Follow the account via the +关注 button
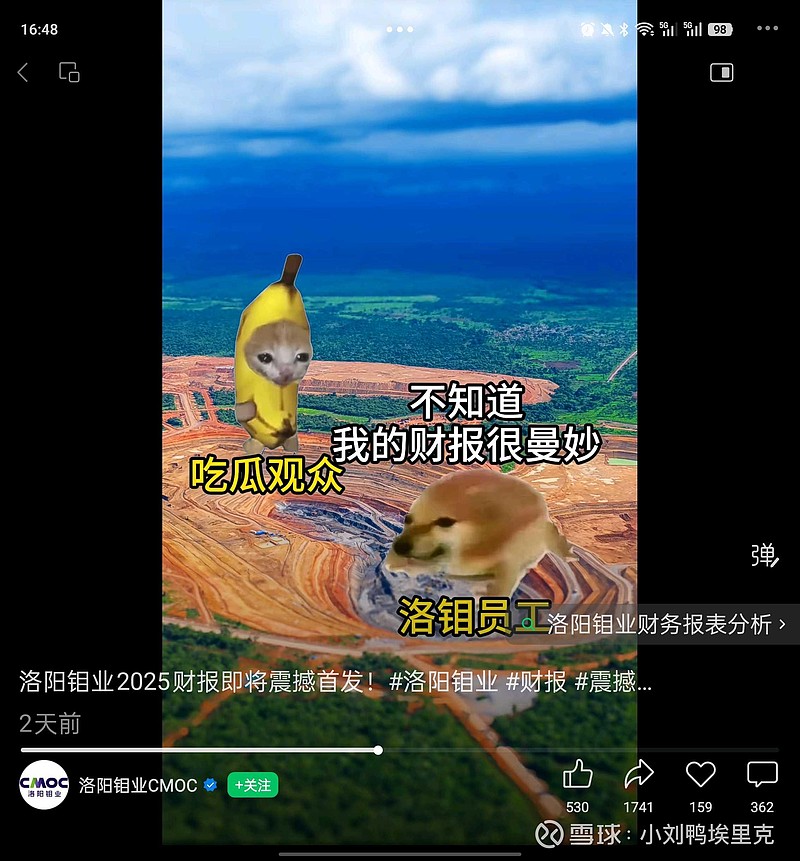This screenshot has width=800, height=861. click(x=252, y=786)
